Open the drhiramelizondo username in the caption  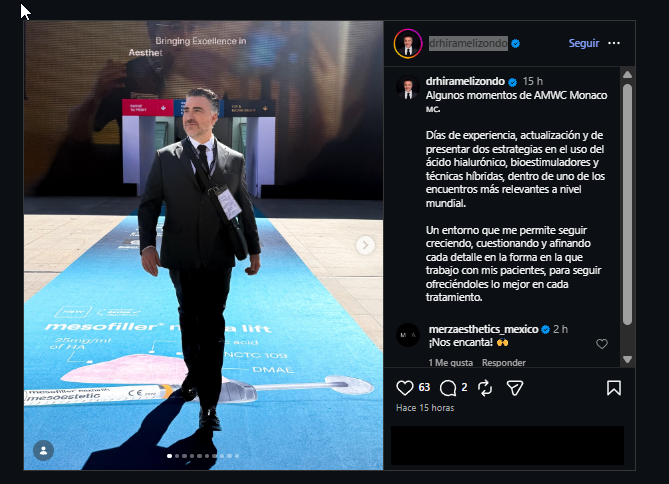pos(465,81)
